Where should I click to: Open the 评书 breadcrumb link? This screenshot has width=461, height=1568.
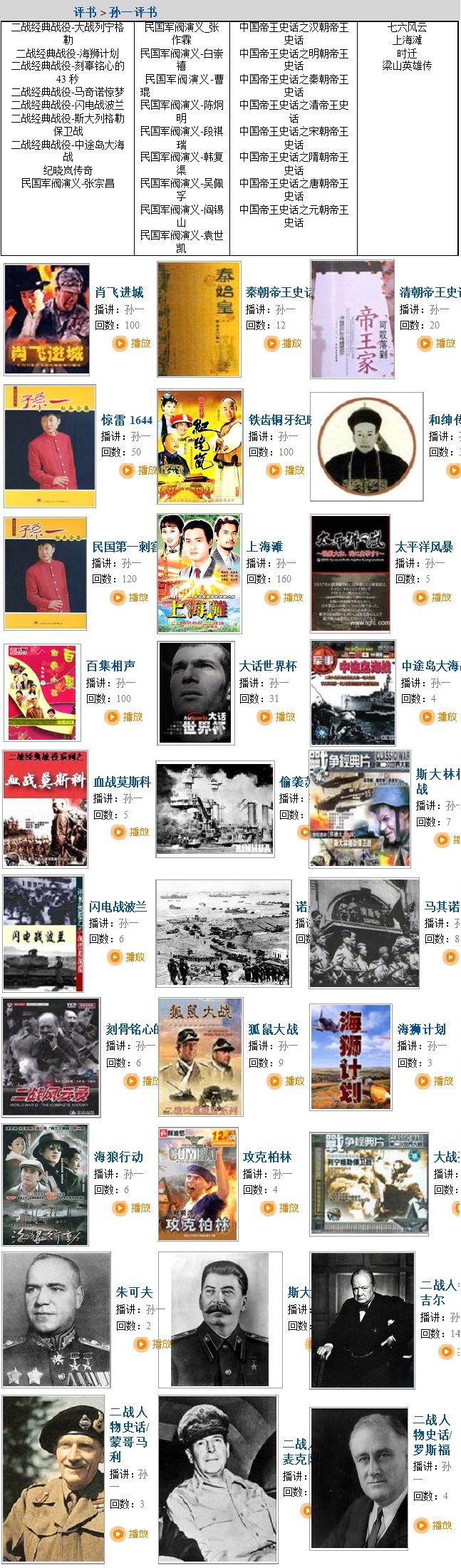pos(84,12)
